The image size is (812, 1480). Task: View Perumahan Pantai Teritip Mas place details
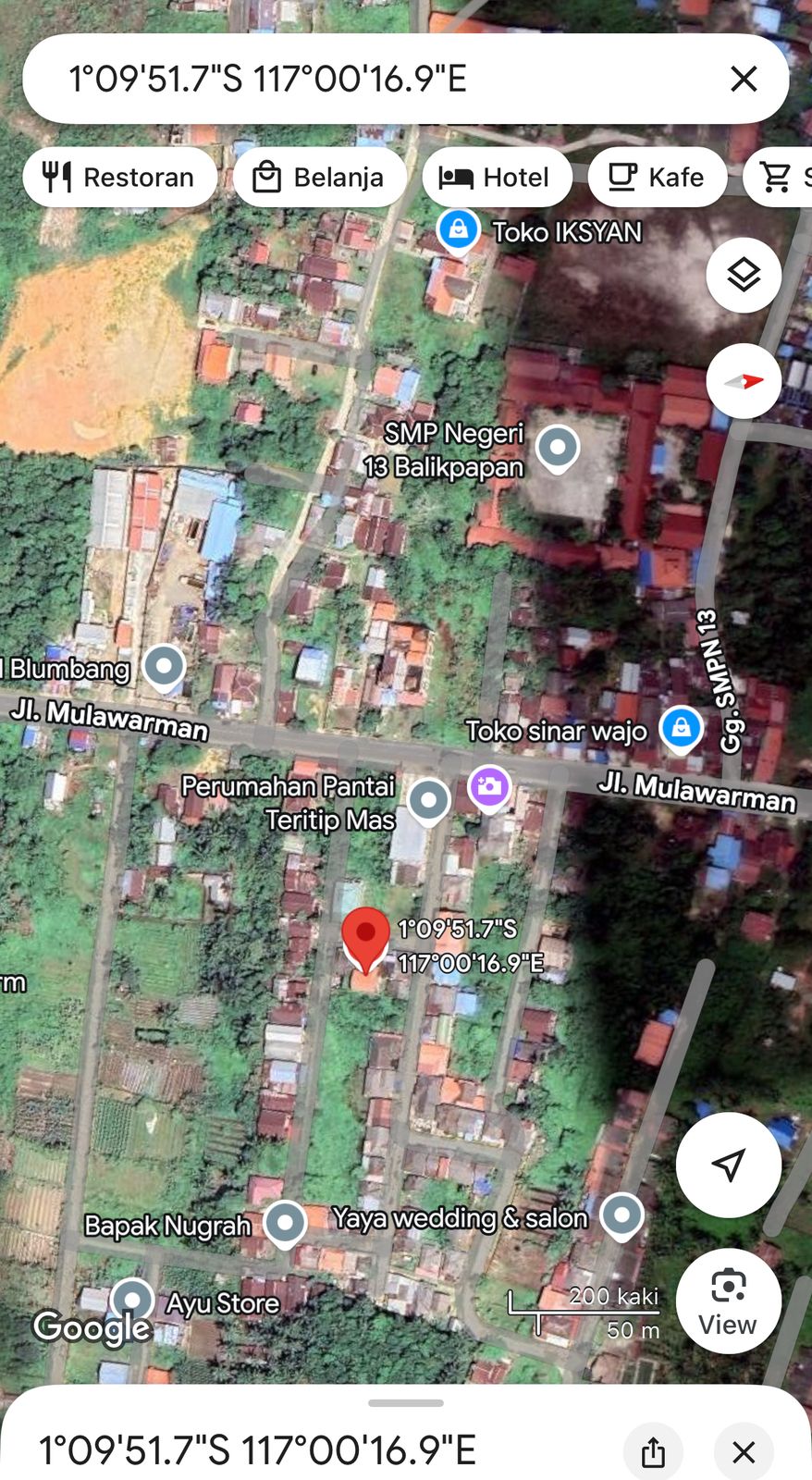428,799
